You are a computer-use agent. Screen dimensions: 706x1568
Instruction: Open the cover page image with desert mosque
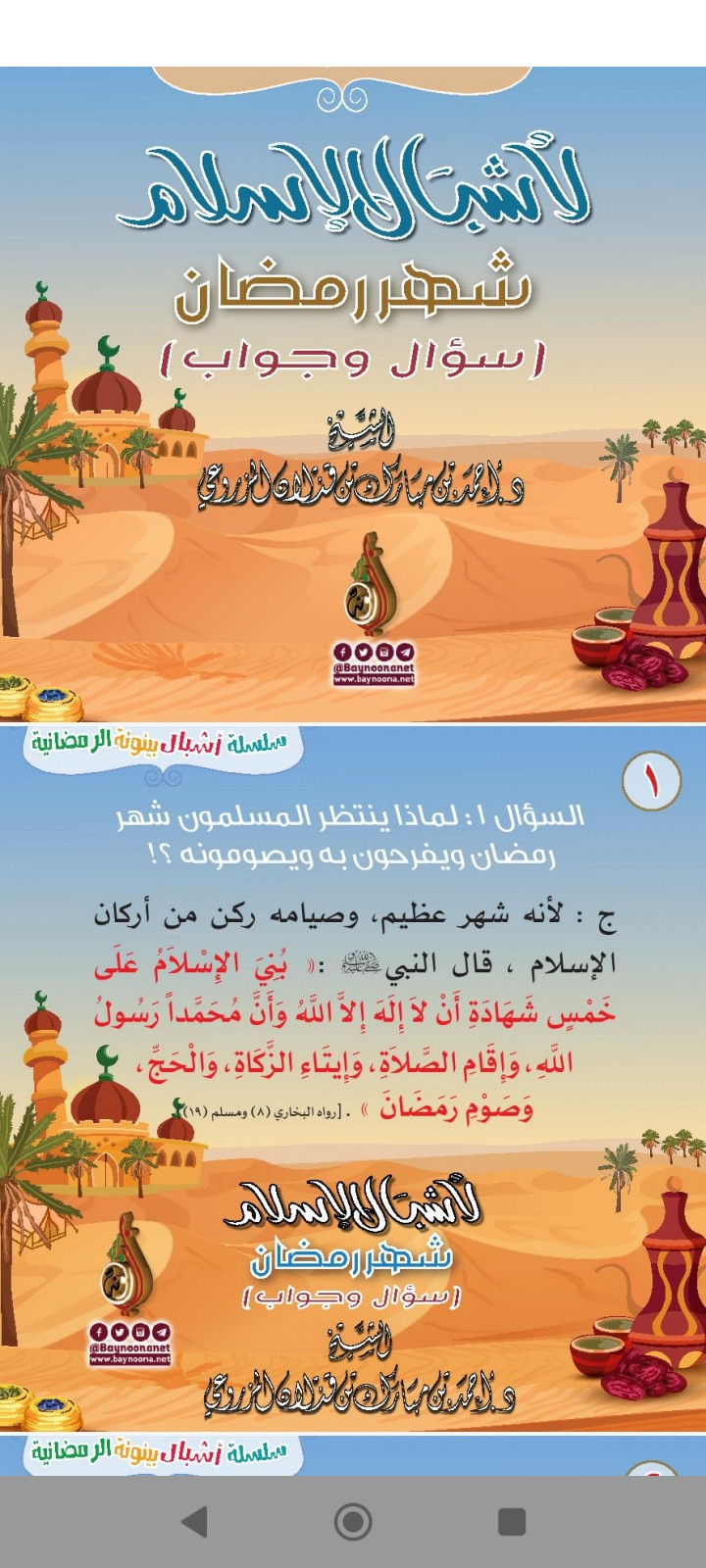353,392
